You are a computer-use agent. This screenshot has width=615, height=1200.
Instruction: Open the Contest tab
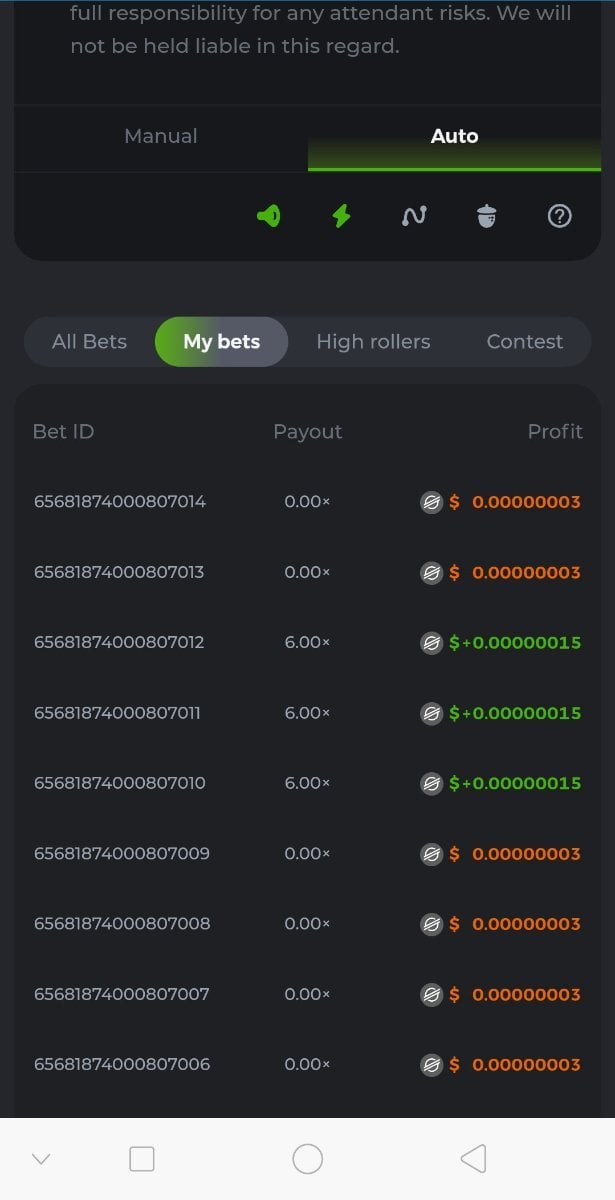524,342
